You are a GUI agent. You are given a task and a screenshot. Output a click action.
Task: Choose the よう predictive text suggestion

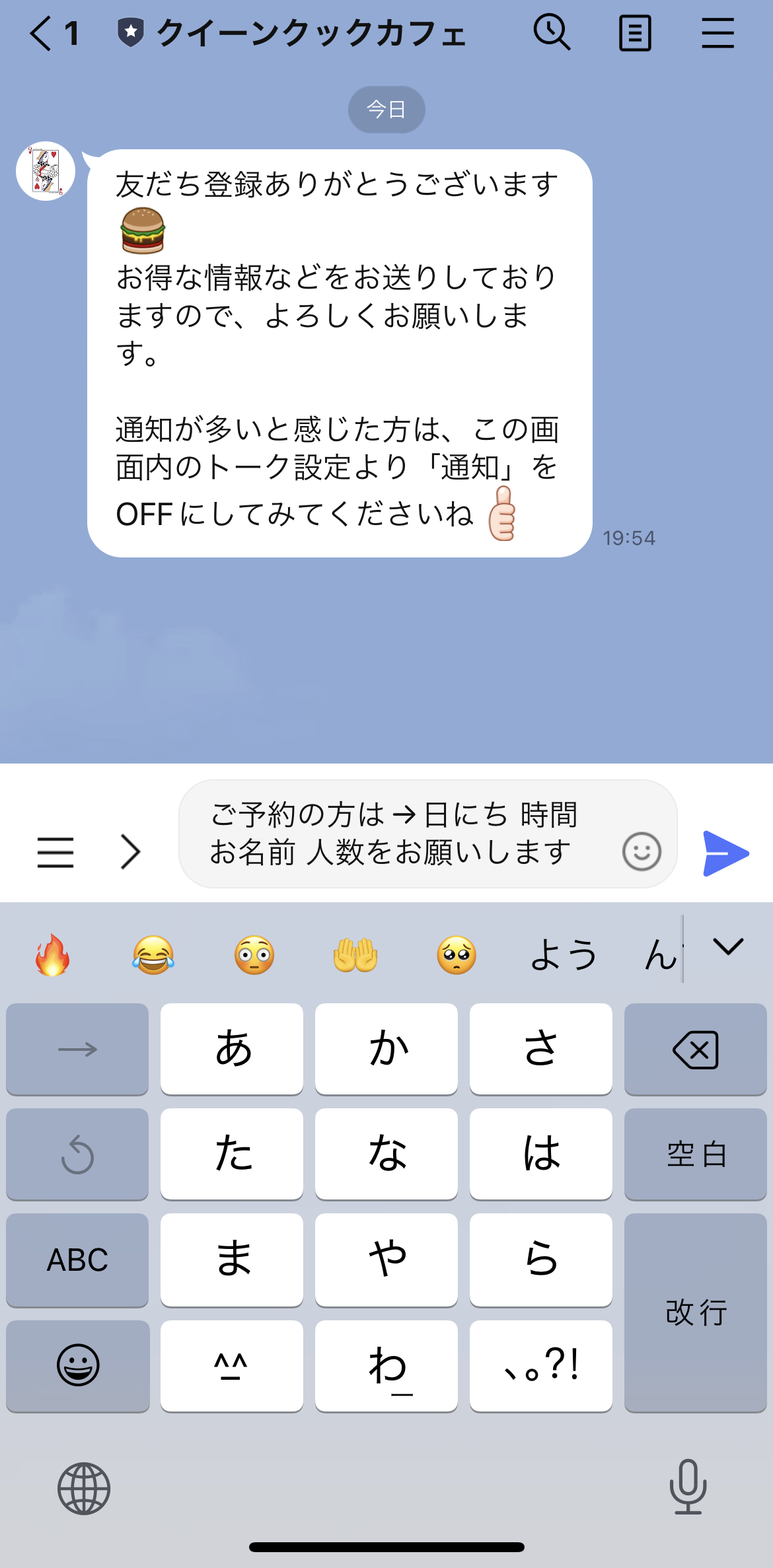tap(560, 952)
